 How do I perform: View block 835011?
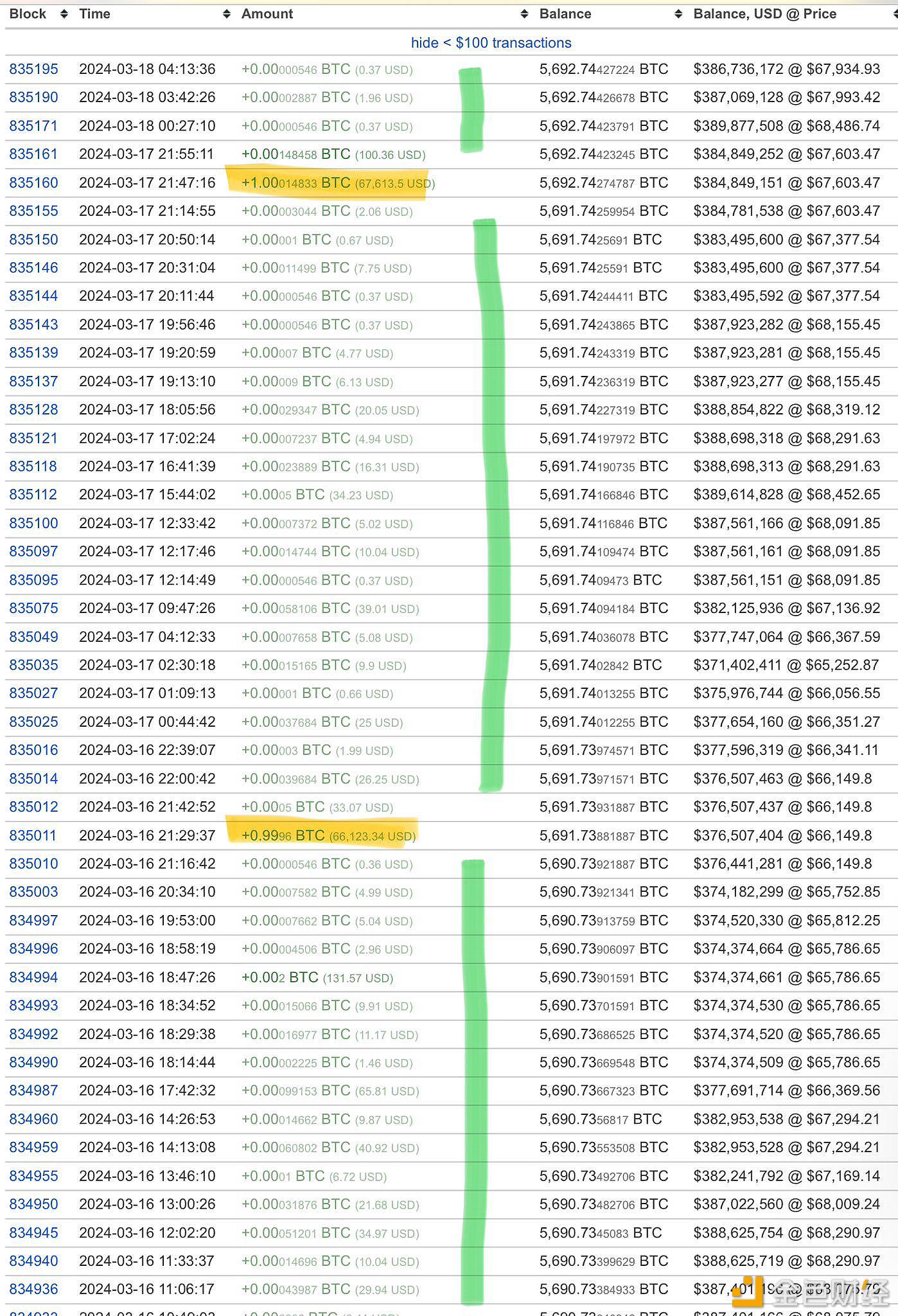click(x=33, y=836)
